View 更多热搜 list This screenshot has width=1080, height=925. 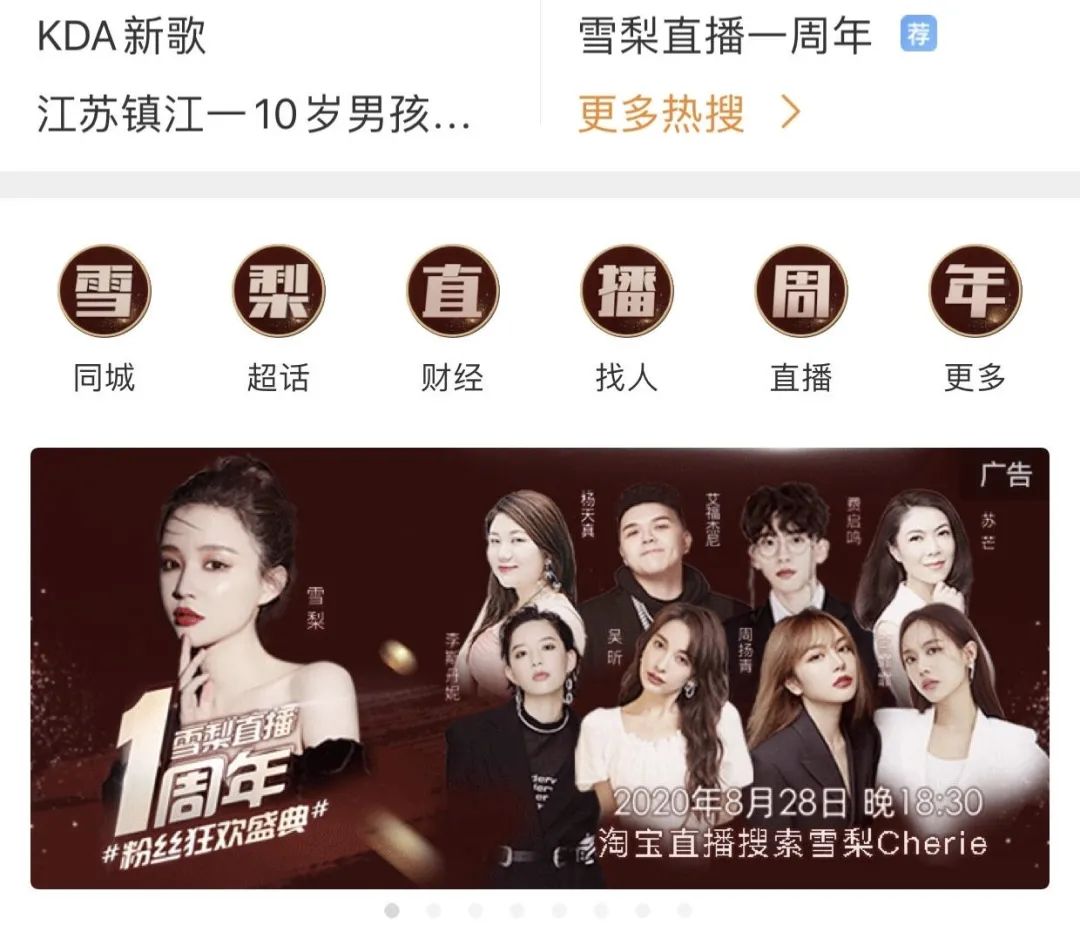point(689,114)
